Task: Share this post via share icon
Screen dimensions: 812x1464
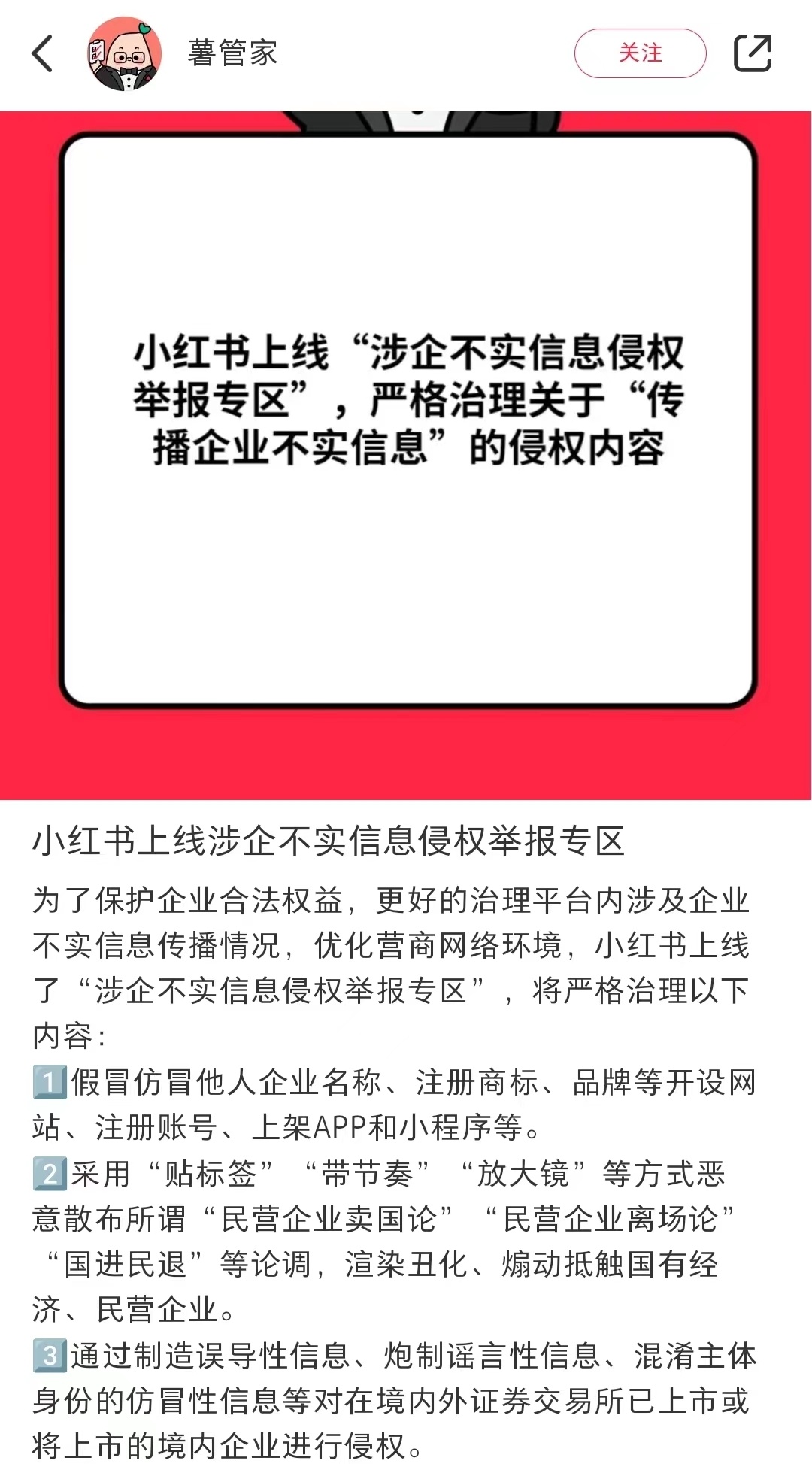Action: pos(753,53)
